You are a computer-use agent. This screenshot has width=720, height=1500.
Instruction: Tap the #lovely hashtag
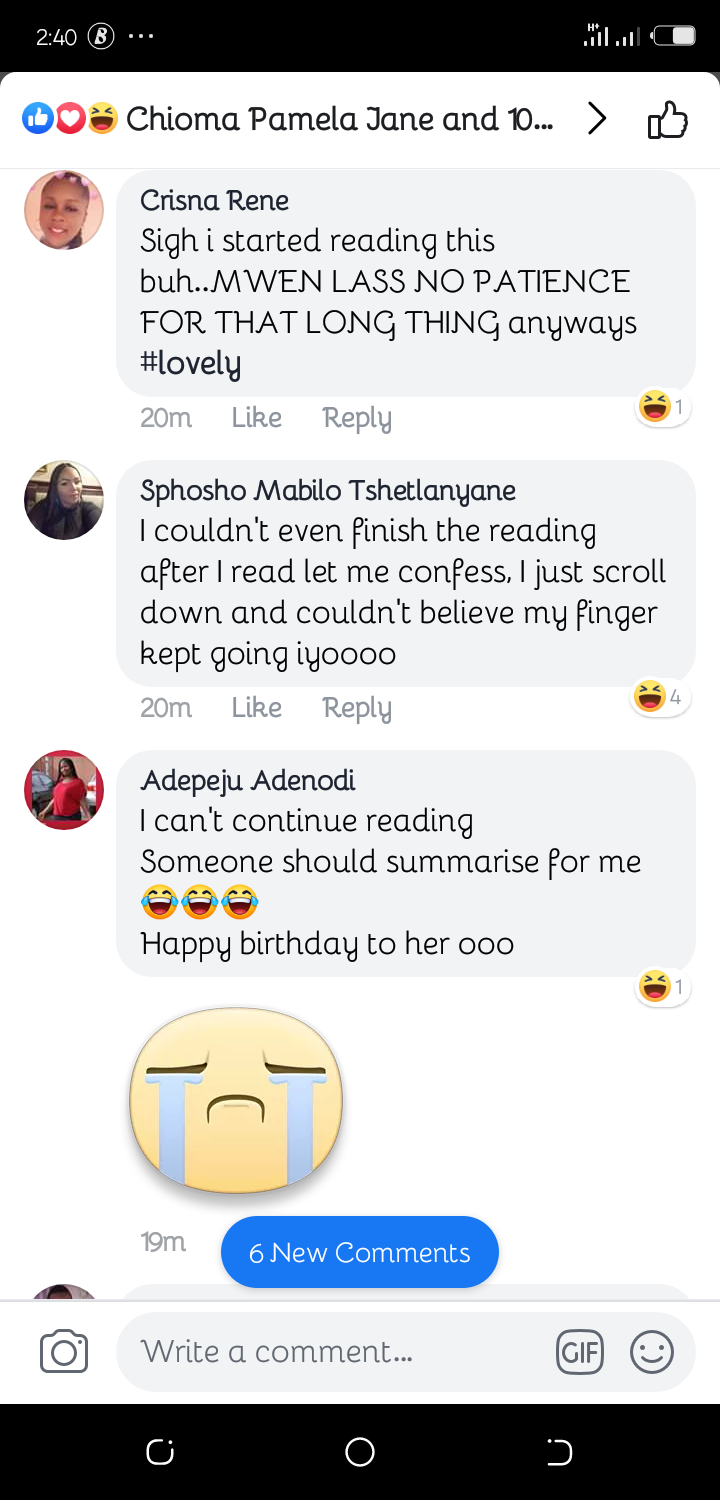190,363
